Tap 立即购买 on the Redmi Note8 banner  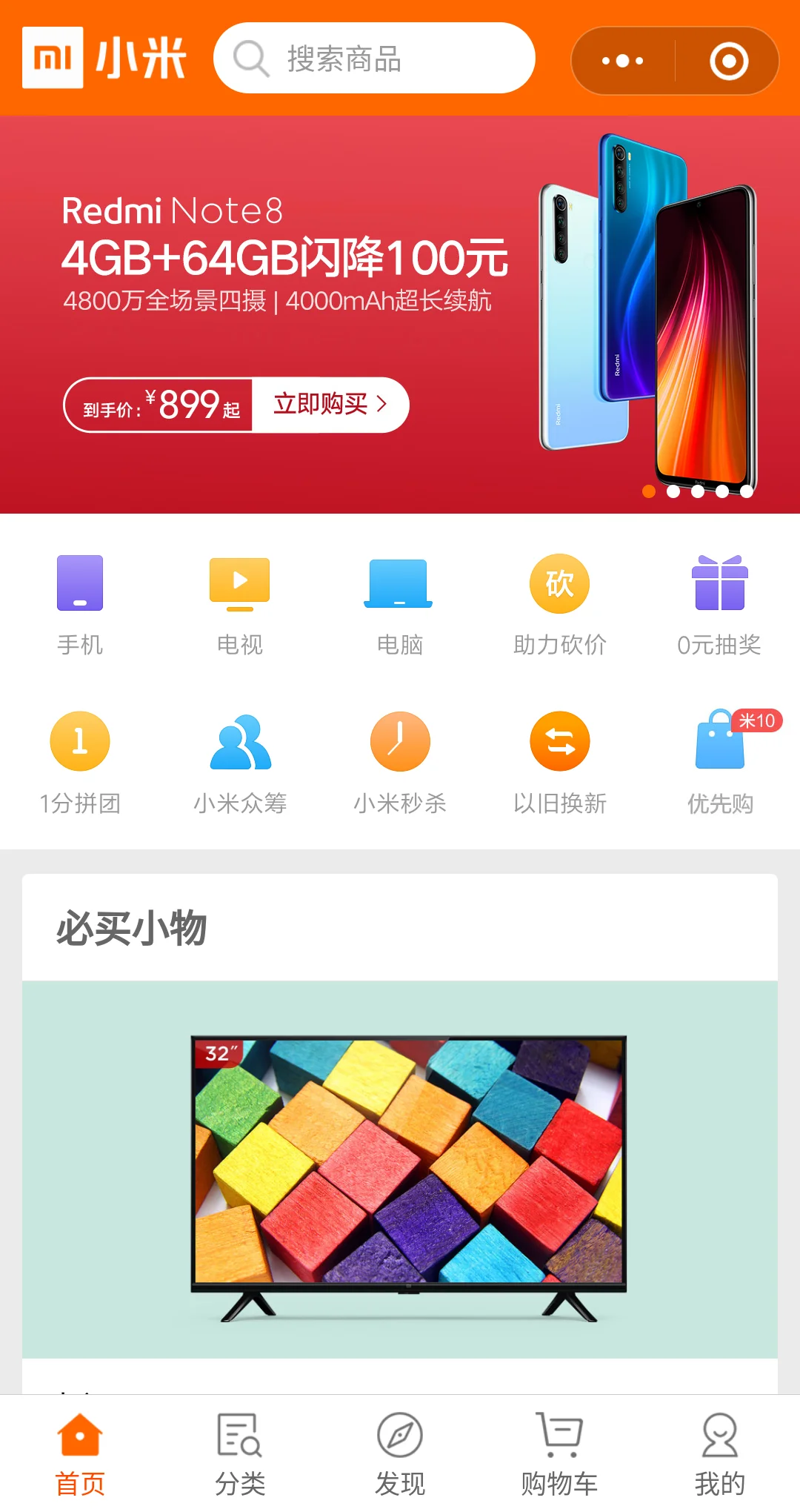(x=330, y=404)
